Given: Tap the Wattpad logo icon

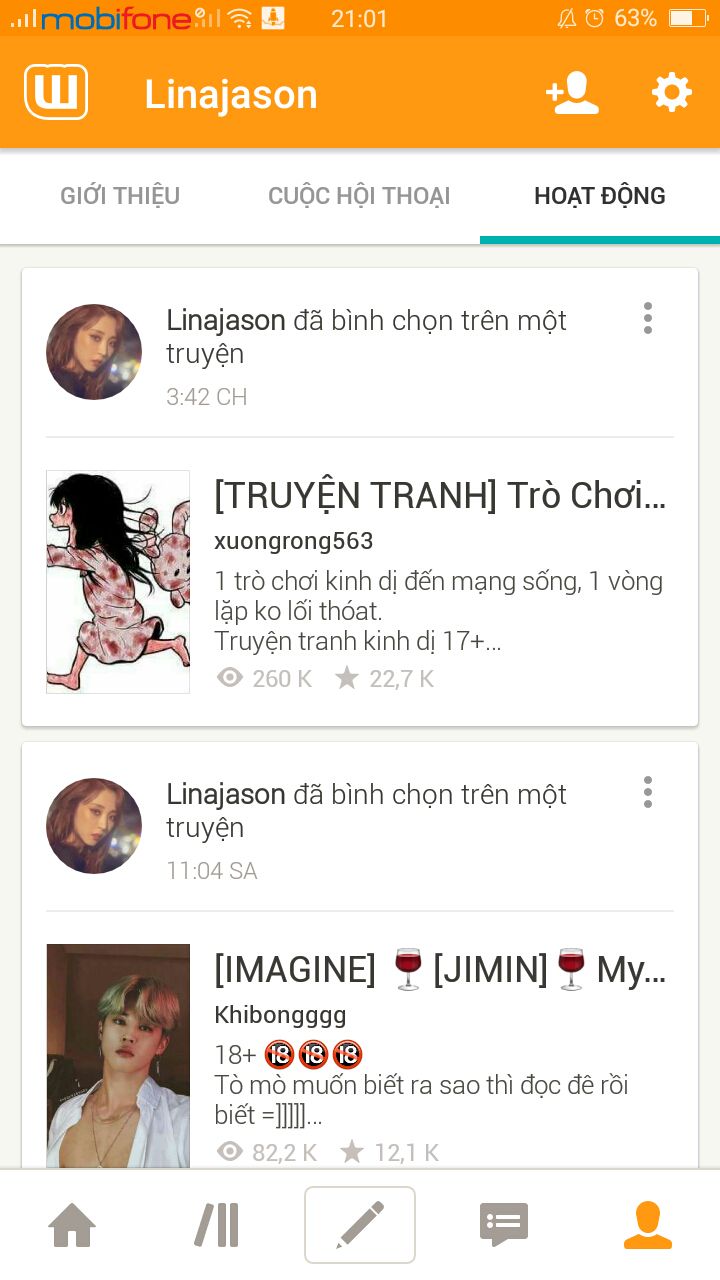Looking at the screenshot, I should (x=56, y=93).
